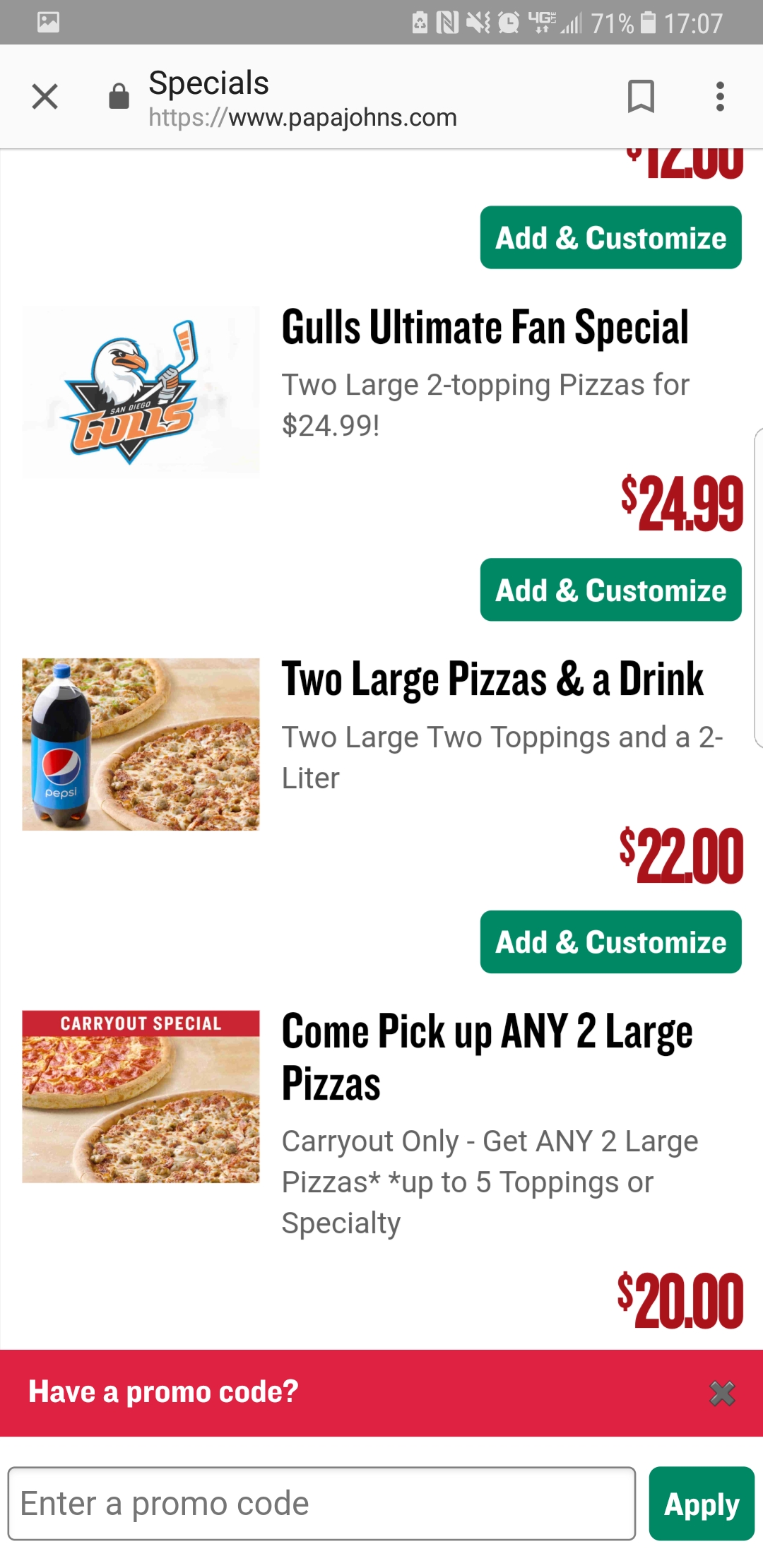Open Come Pick up ANY 2 Large Pizzas
763x1568 pixels.
click(487, 1055)
